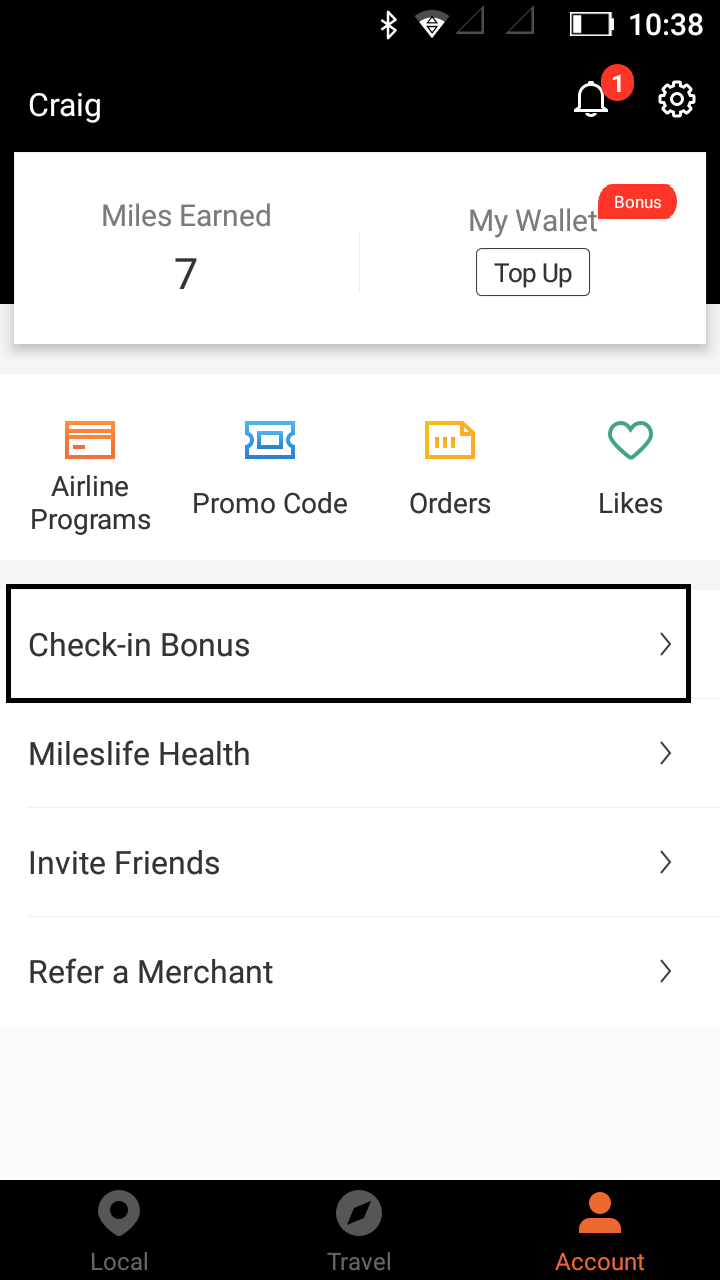Open Mileslife Health
Viewport: 720px width, 1280px height.
point(360,754)
